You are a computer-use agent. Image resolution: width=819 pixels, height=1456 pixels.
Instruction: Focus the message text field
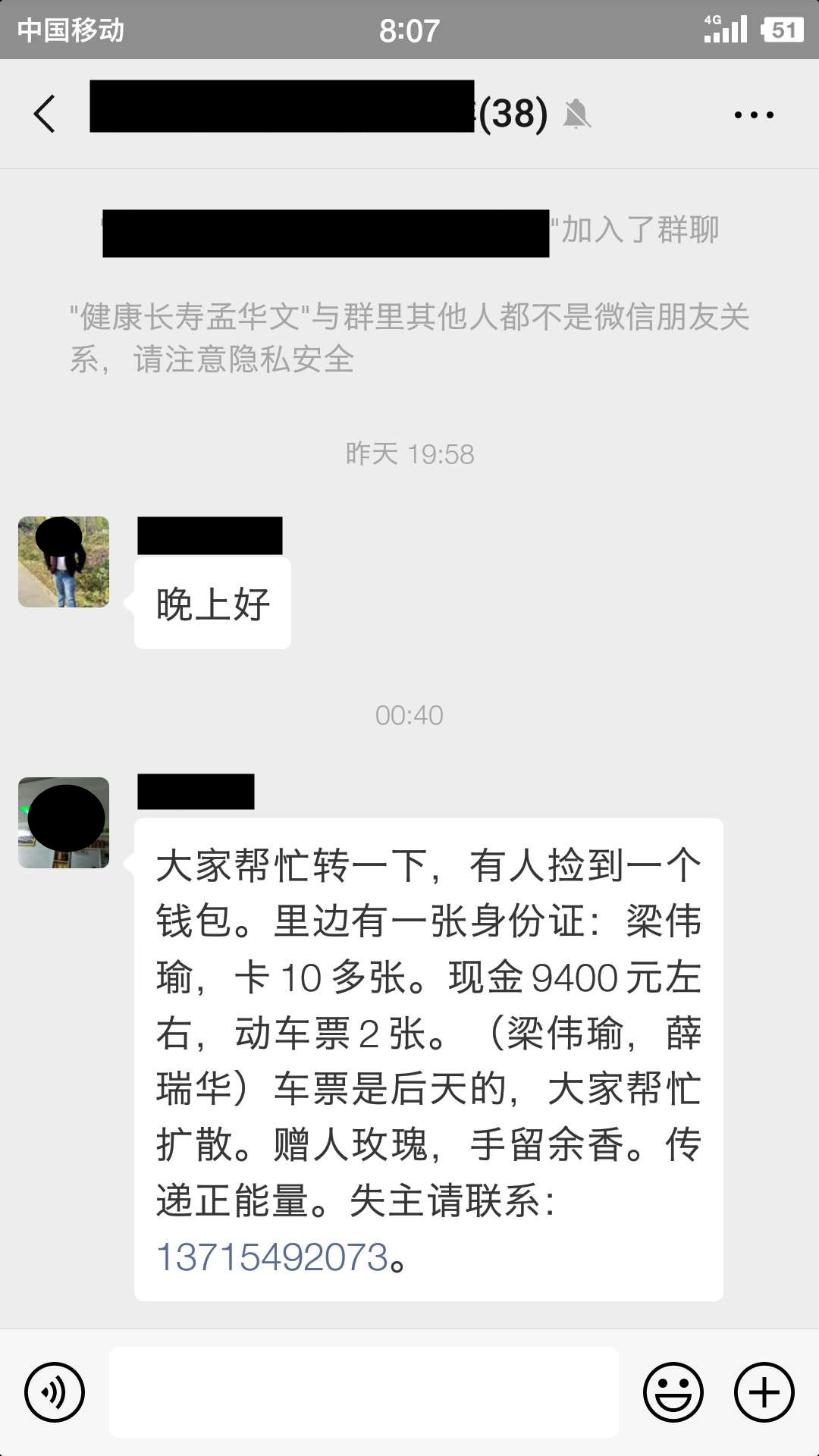[x=364, y=1392]
